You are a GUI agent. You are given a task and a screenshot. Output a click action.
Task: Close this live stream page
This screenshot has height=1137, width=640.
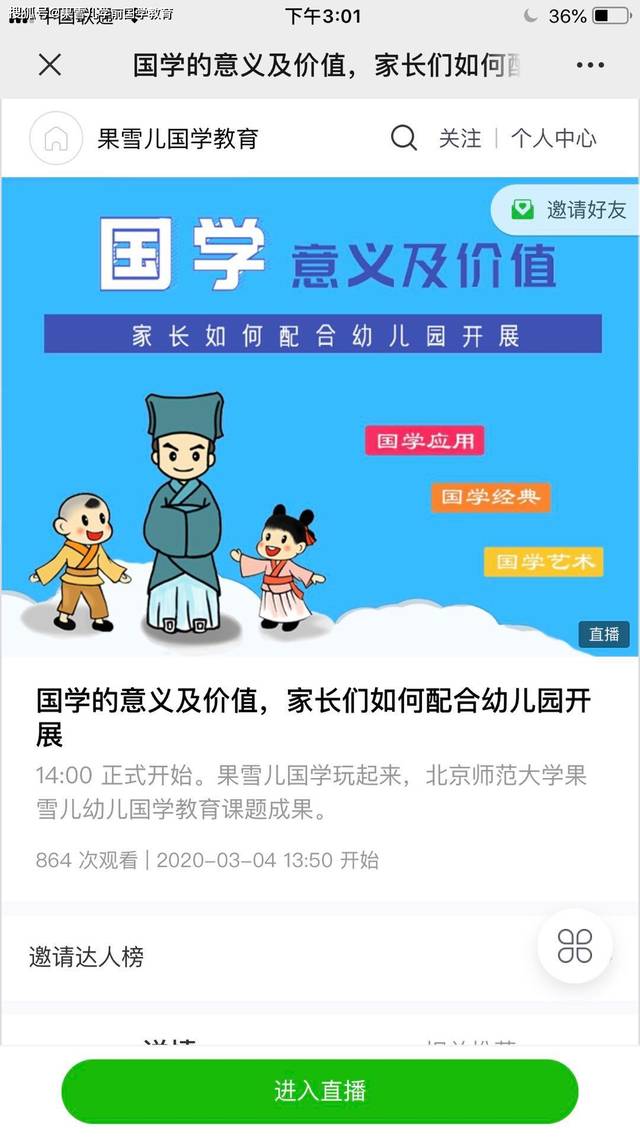(49, 66)
